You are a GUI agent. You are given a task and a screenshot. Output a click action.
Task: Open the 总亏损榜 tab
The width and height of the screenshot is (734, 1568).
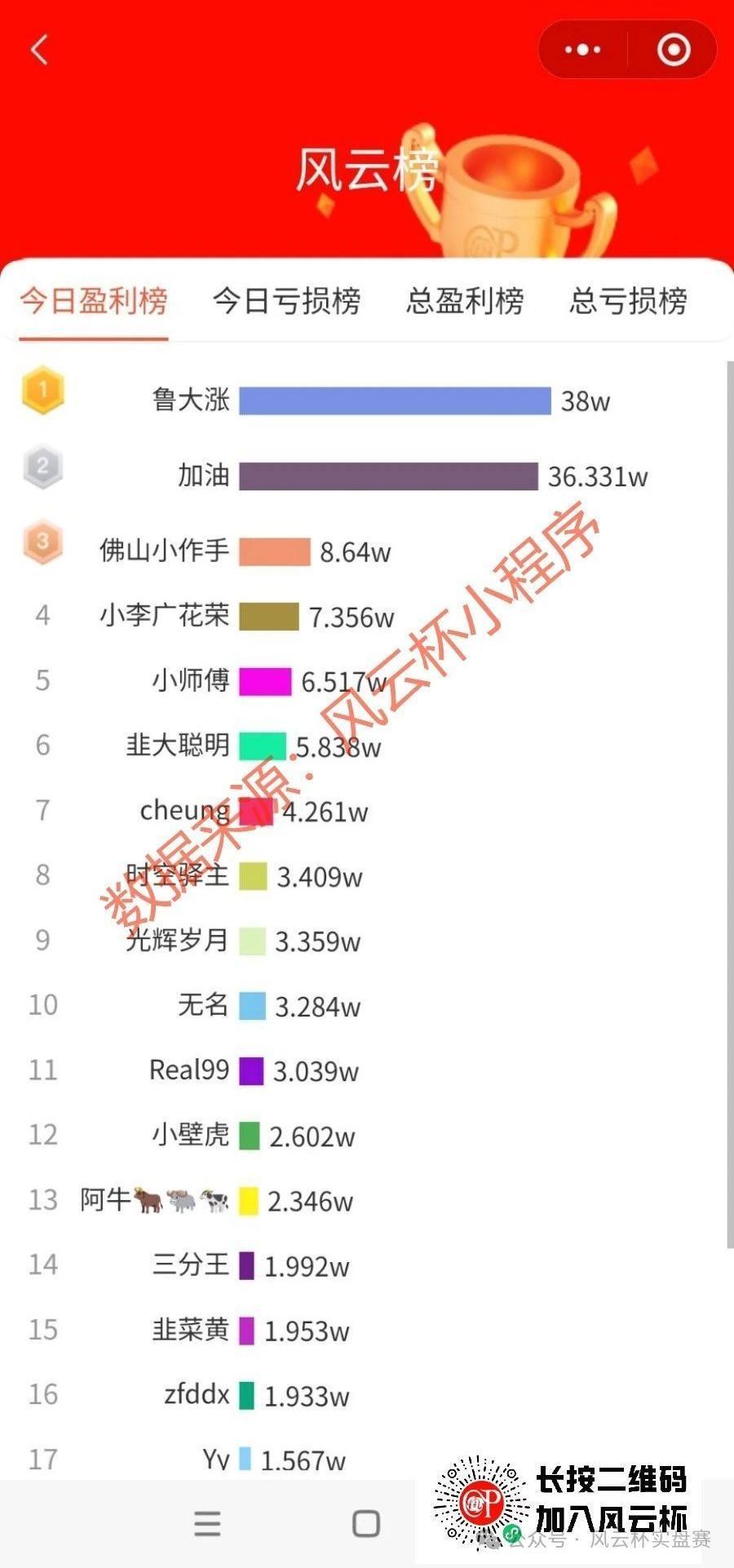pyautogui.click(x=628, y=301)
